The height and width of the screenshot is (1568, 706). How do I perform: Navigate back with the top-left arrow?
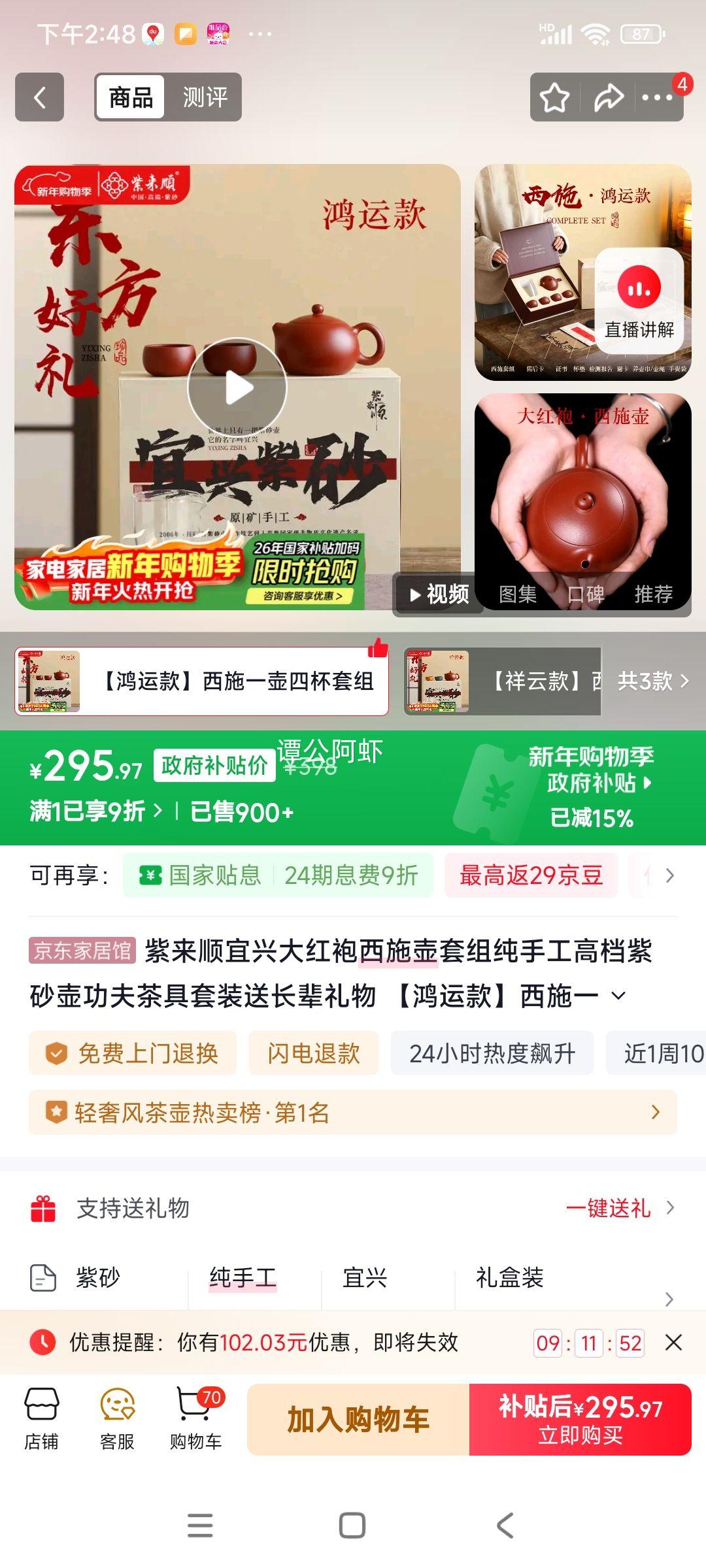(41, 98)
